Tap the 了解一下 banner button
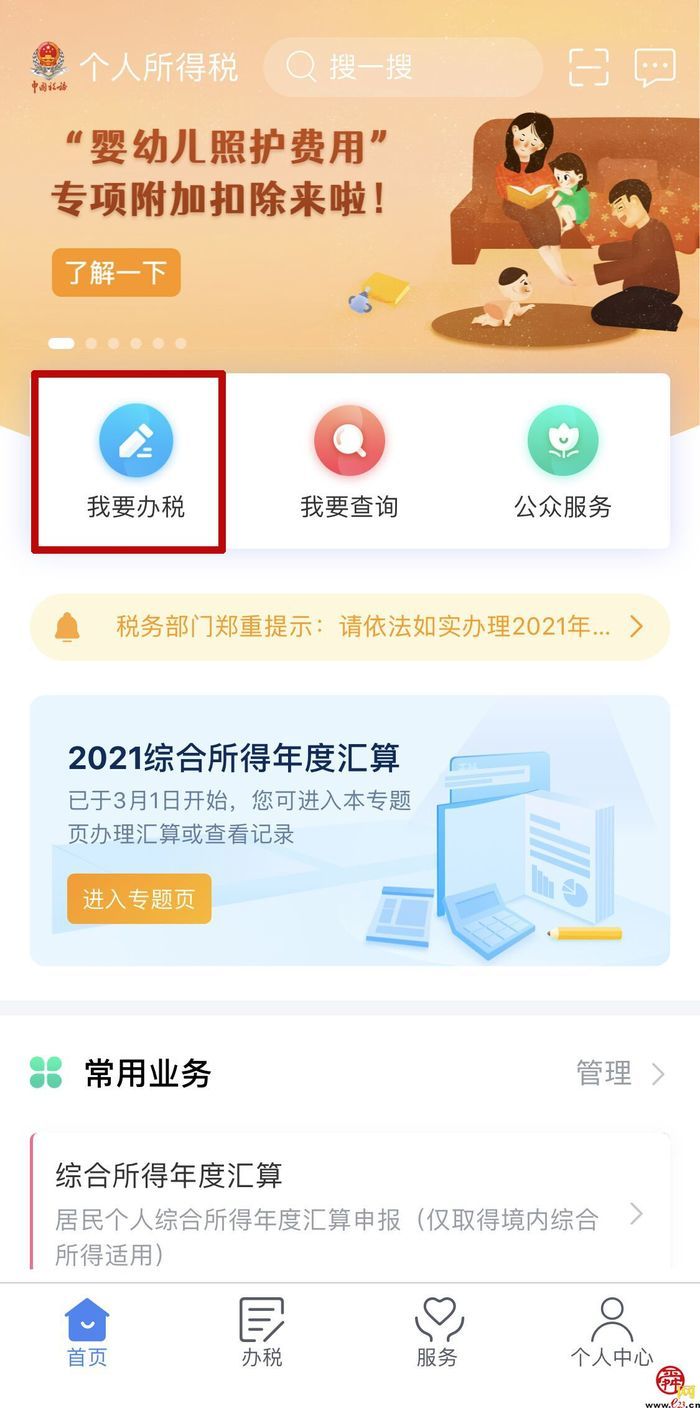 pos(116,272)
